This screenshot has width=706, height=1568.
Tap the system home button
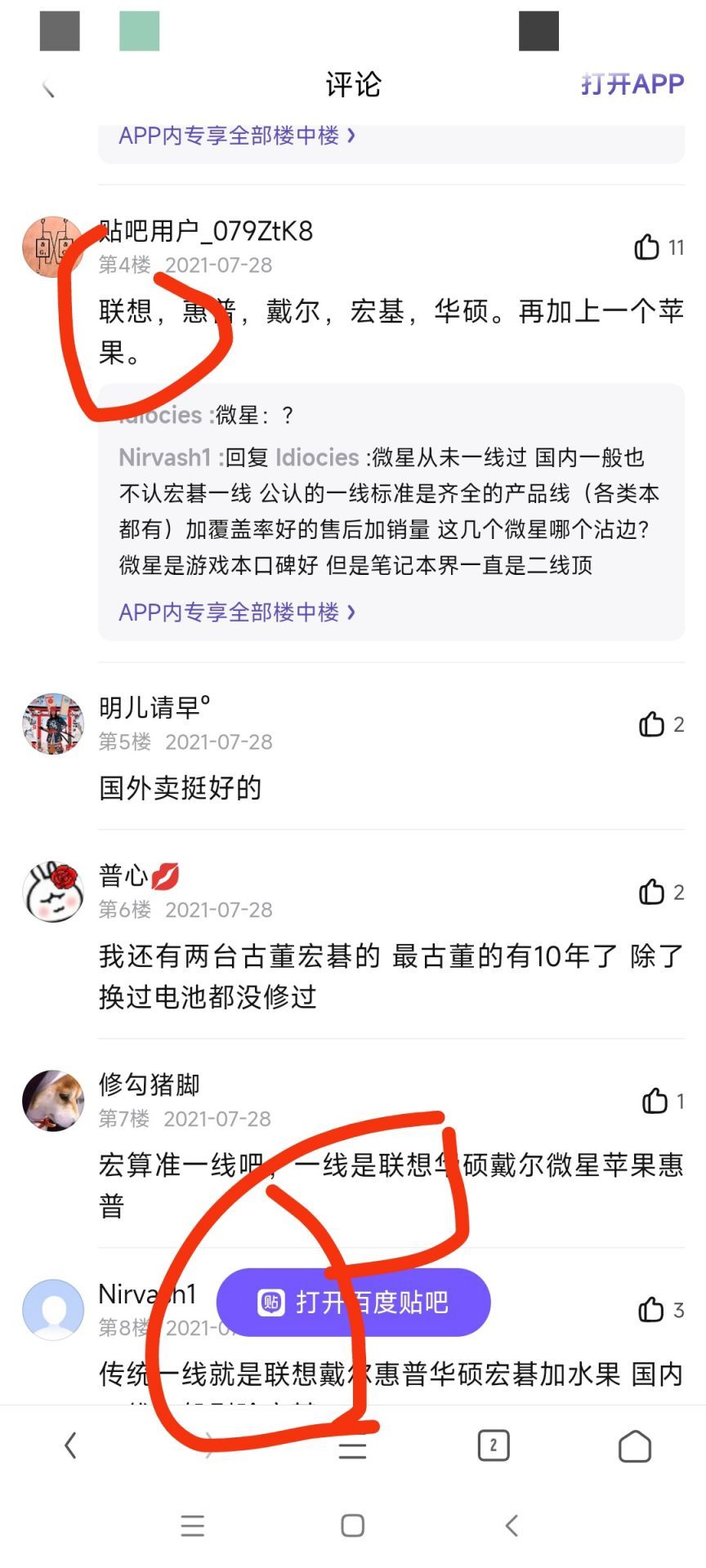click(353, 1525)
